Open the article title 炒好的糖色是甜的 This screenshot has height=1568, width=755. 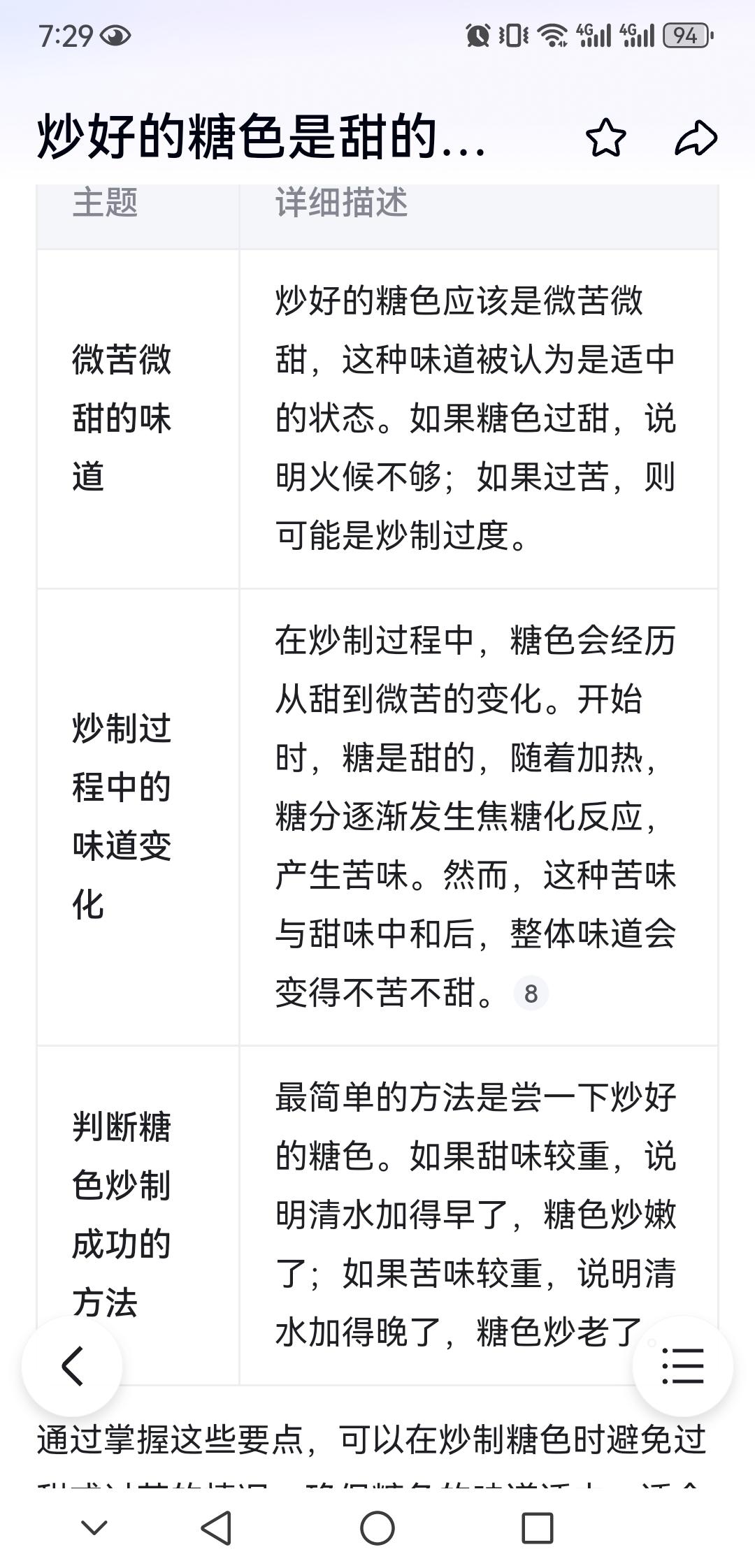point(259,138)
